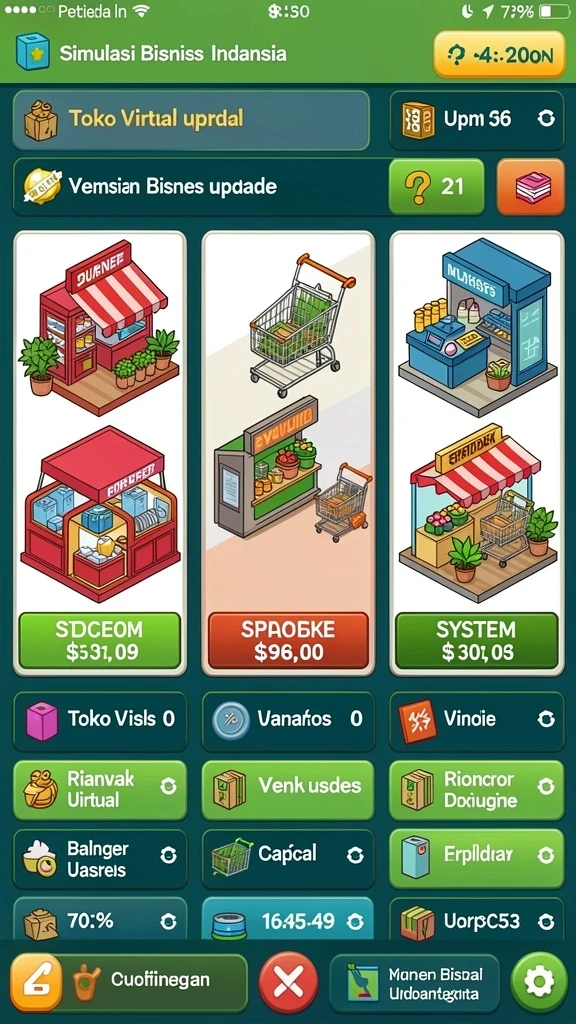Screen dimensions: 576x1024
Task: Buy SYSTEM for $301,08
Action: 477,641
